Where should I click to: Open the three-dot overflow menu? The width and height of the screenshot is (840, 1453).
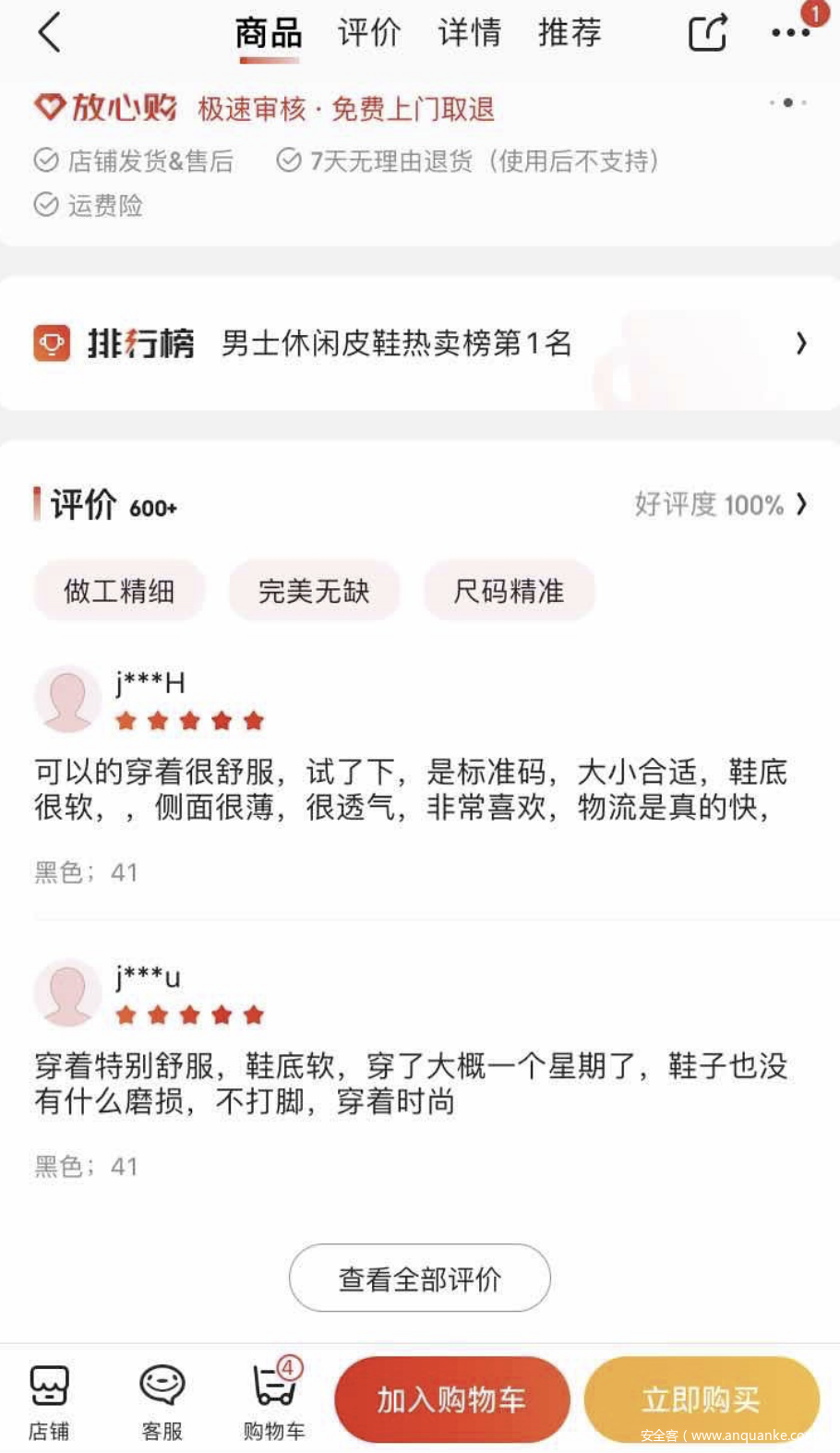(x=790, y=33)
